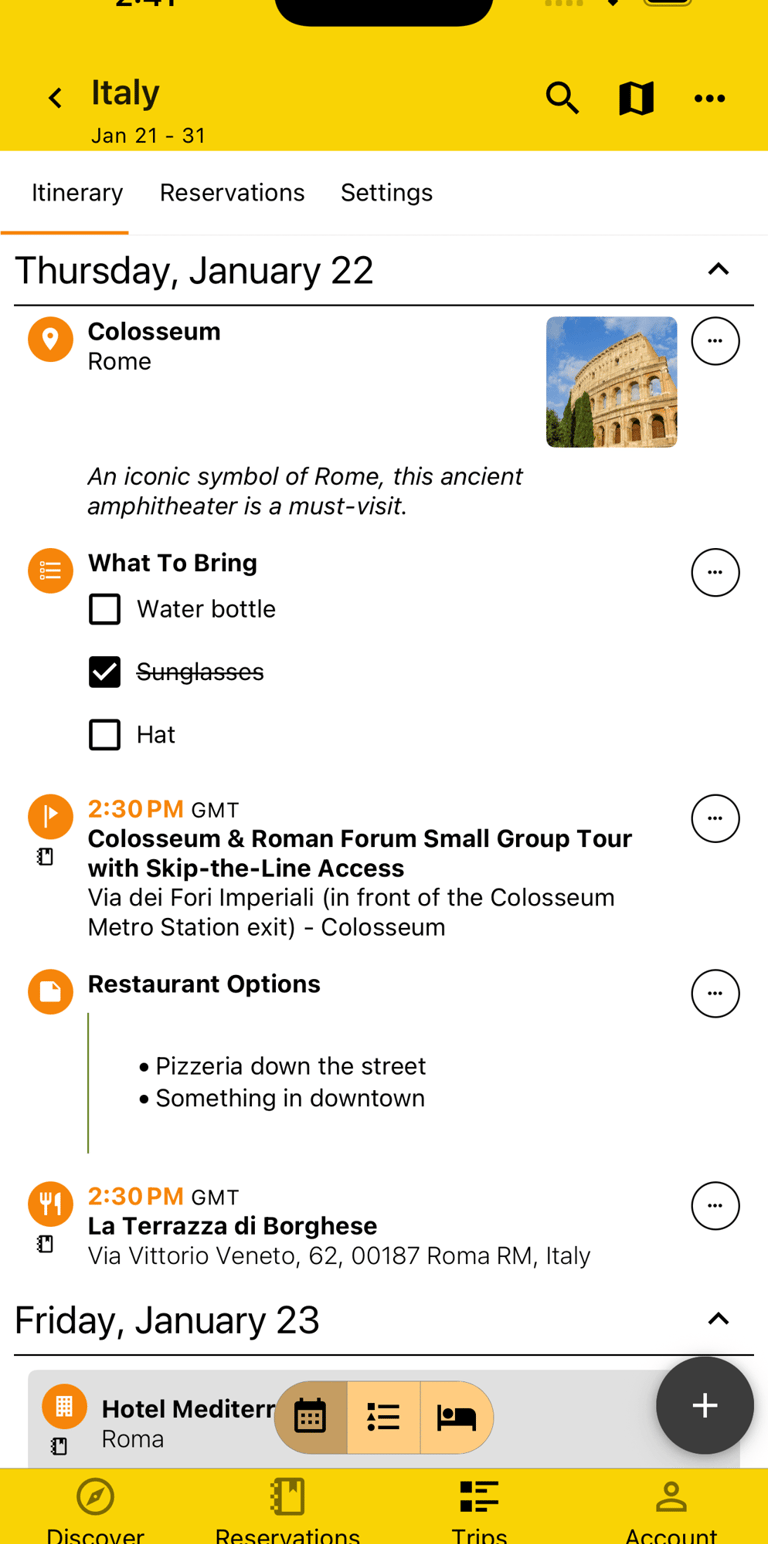Tap the plus button to add an item
The image size is (768, 1544).
(704, 1405)
